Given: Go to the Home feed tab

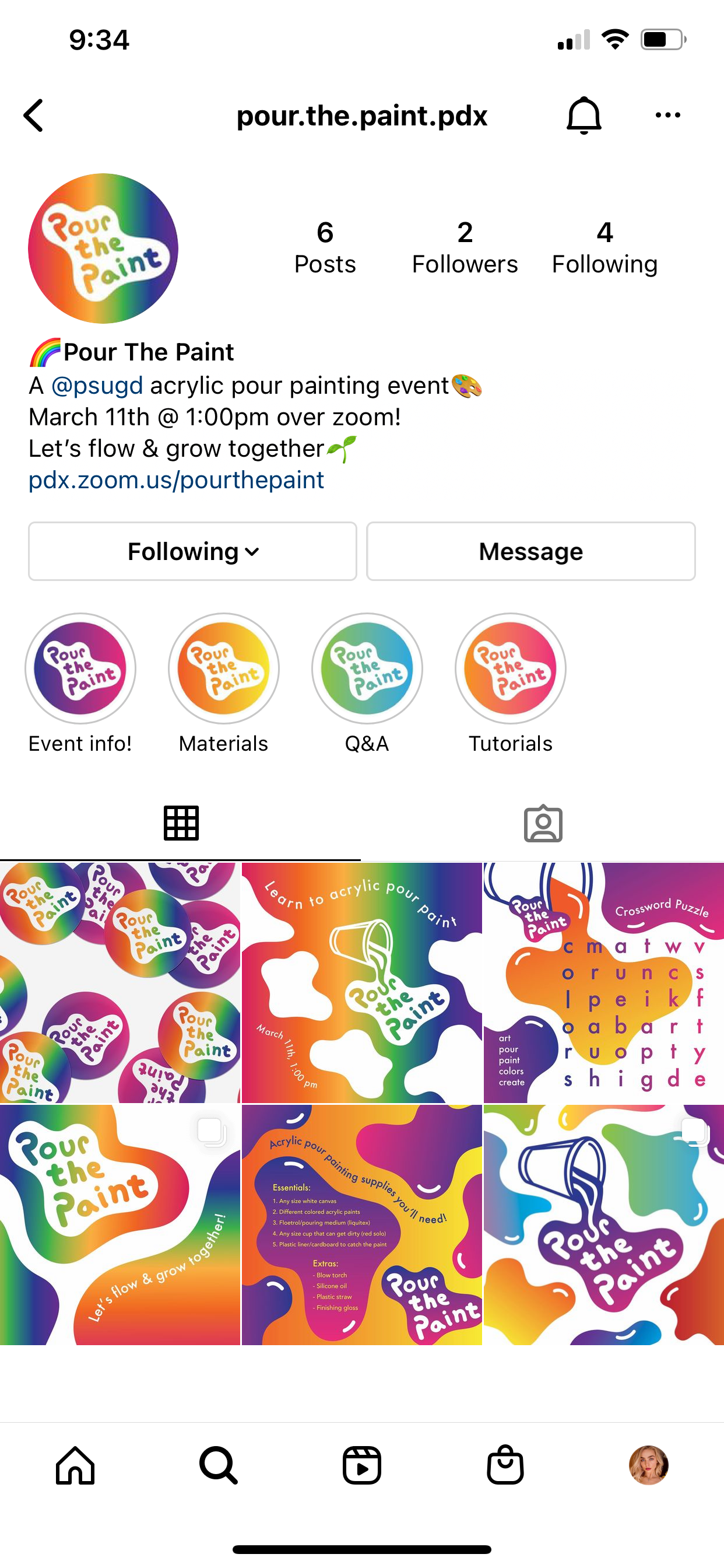Looking at the screenshot, I should click(75, 1466).
